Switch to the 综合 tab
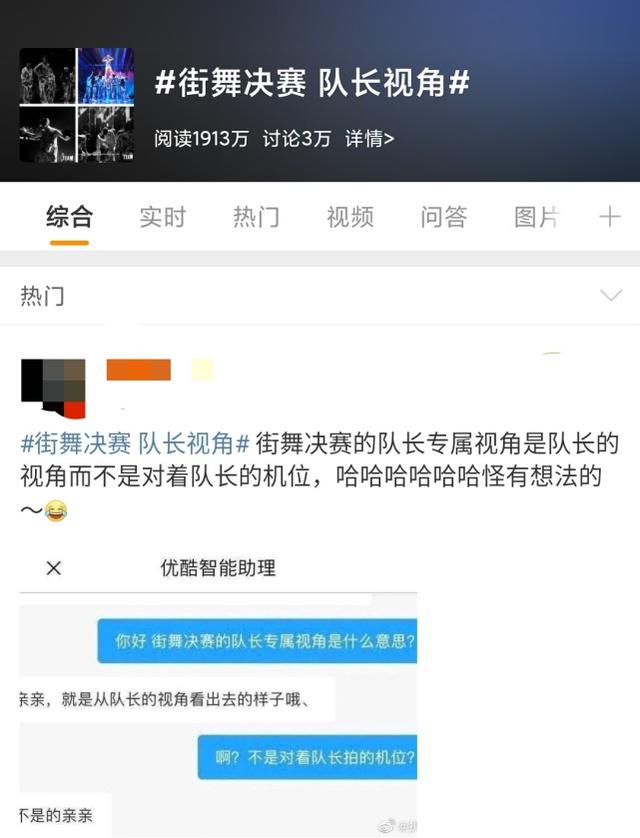The image size is (640, 838). 69,216
